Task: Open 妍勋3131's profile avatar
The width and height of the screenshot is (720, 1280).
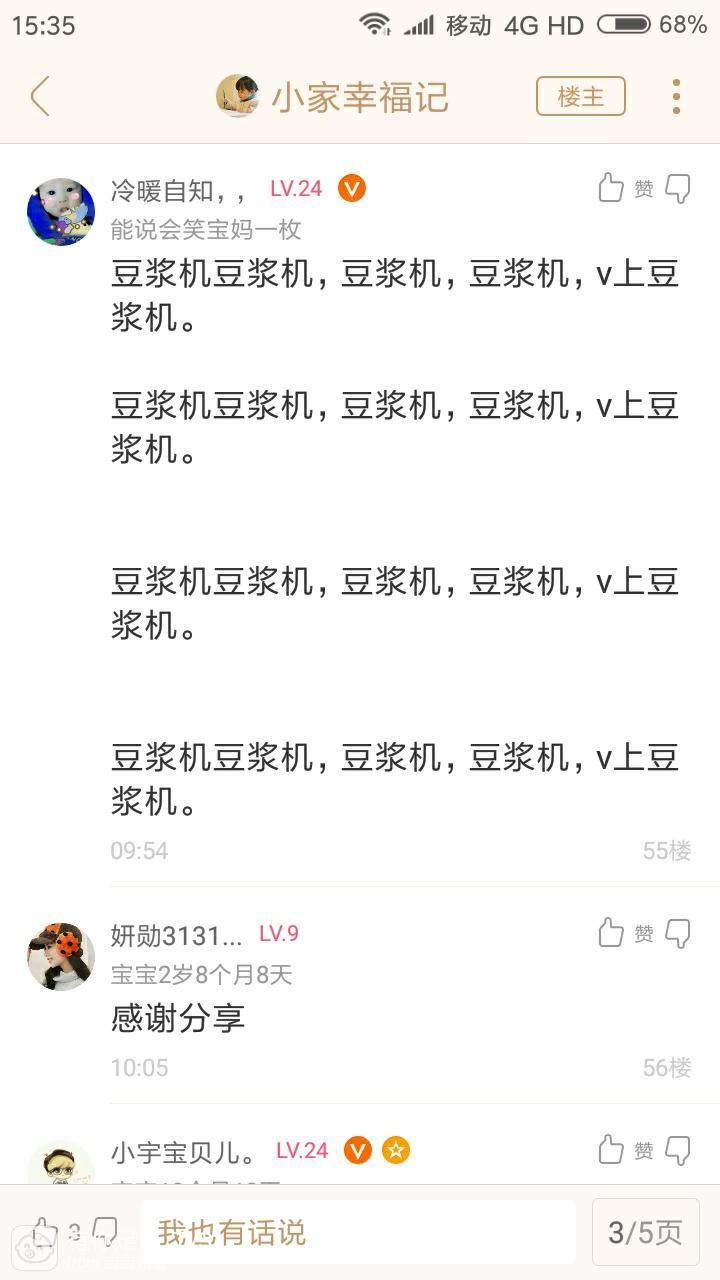Action: [61, 956]
